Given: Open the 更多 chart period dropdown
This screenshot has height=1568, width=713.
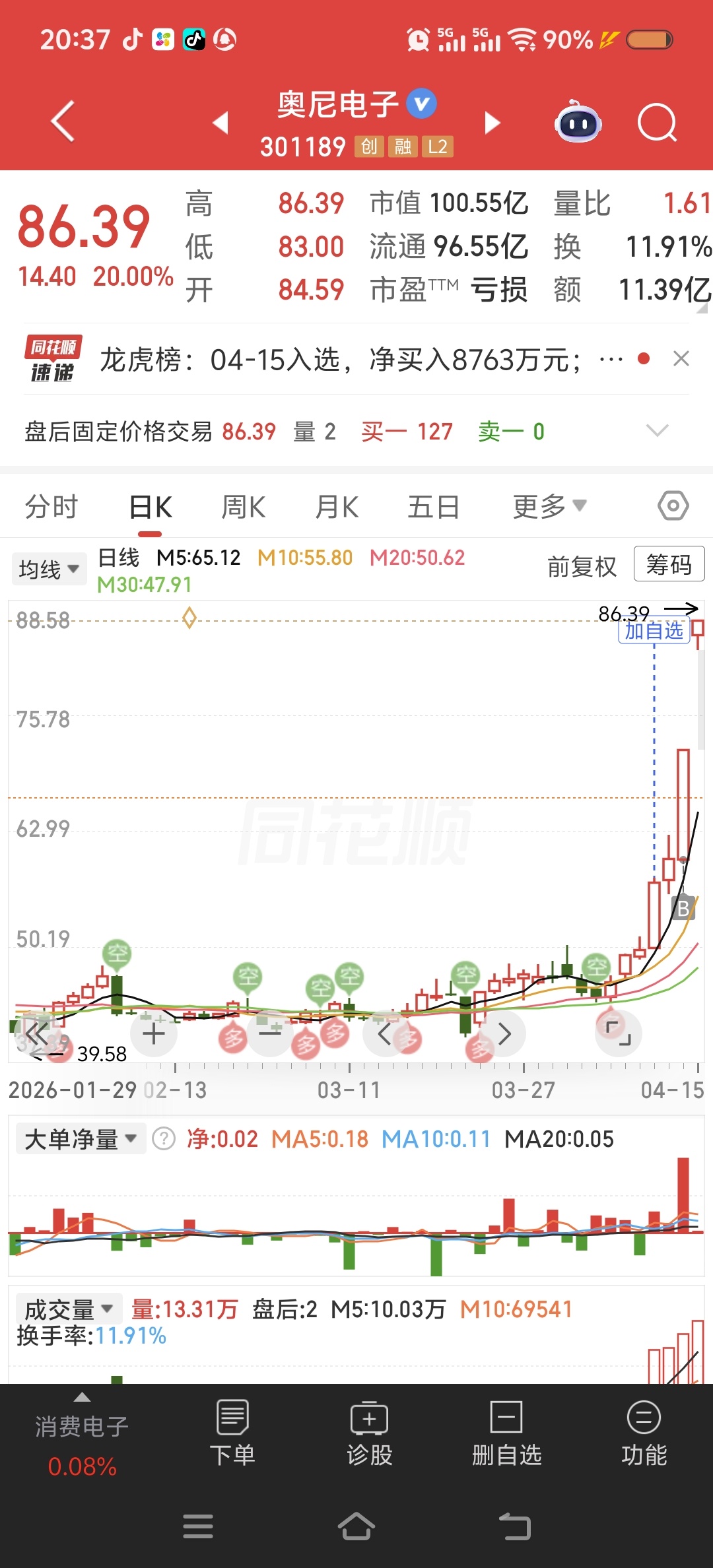Looking at the screenshot, I should tap(549, 507).
